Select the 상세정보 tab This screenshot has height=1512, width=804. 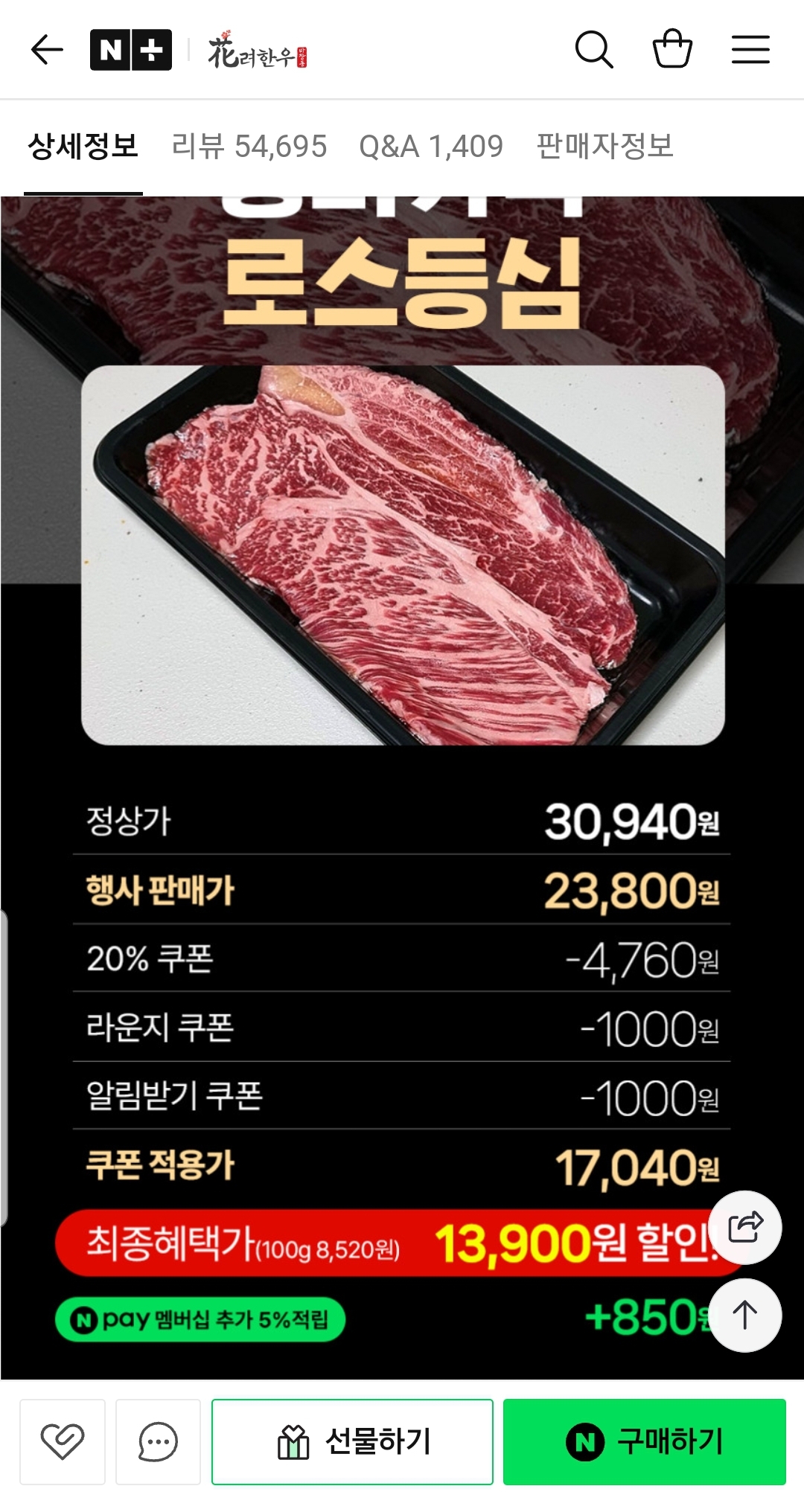(83, 147)
